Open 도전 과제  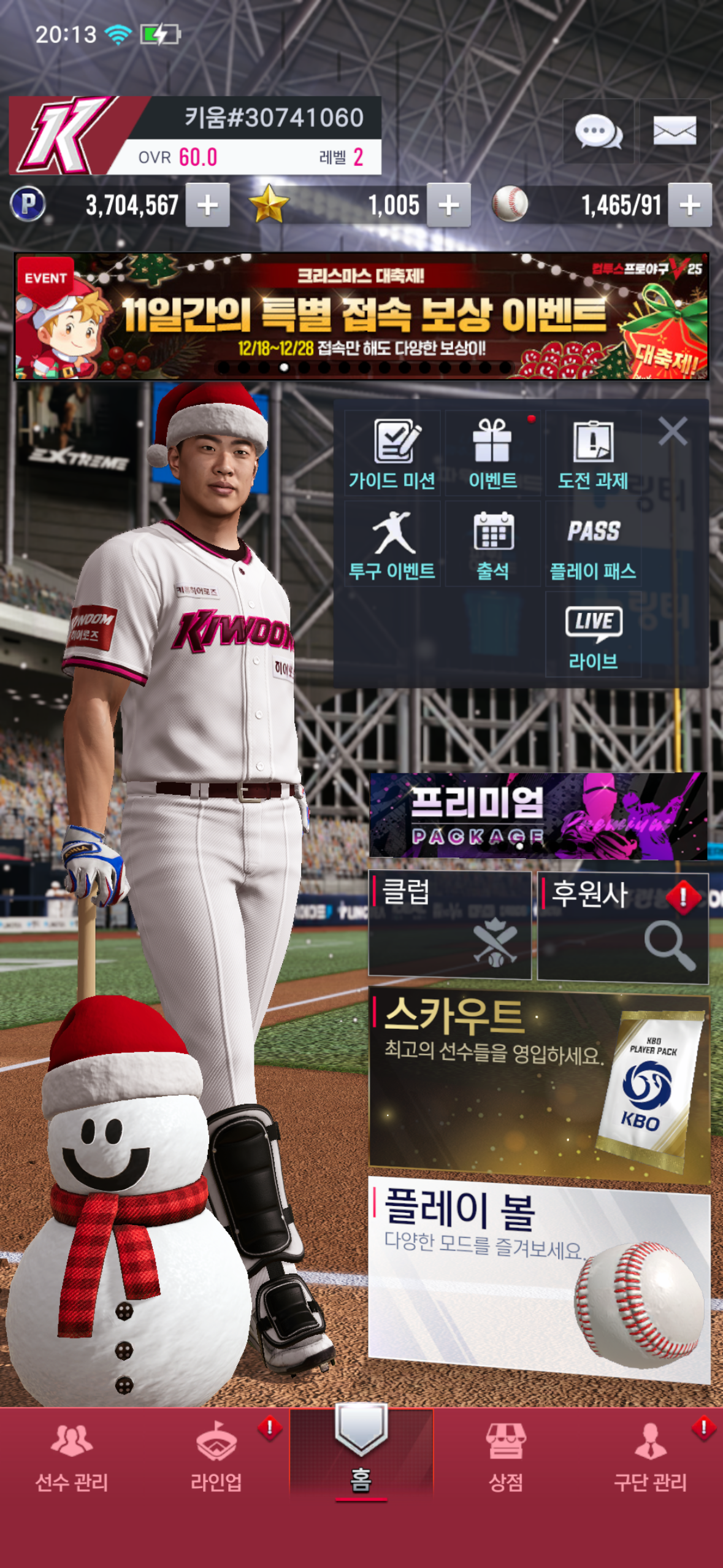click(593, 454)
